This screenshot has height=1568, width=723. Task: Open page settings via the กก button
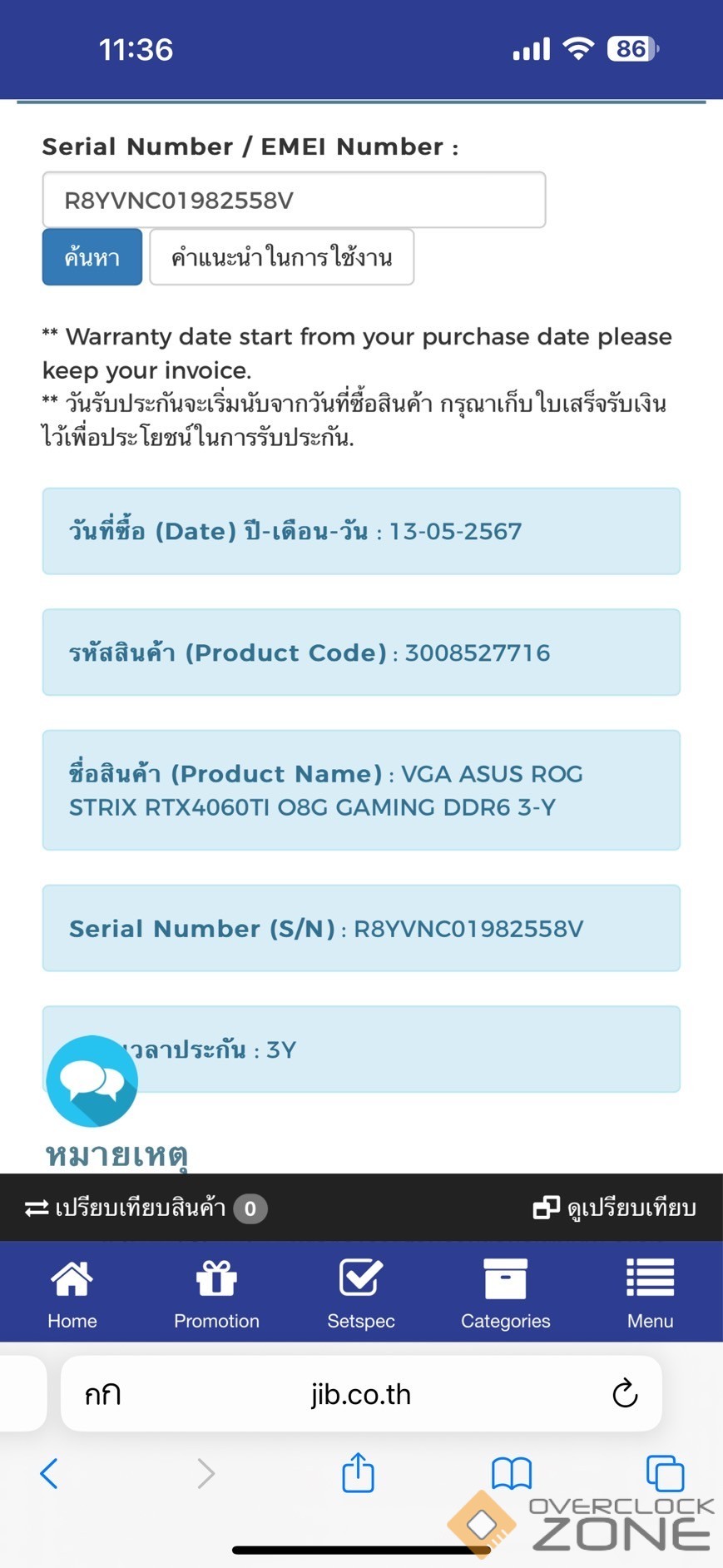pos(103,1394)
